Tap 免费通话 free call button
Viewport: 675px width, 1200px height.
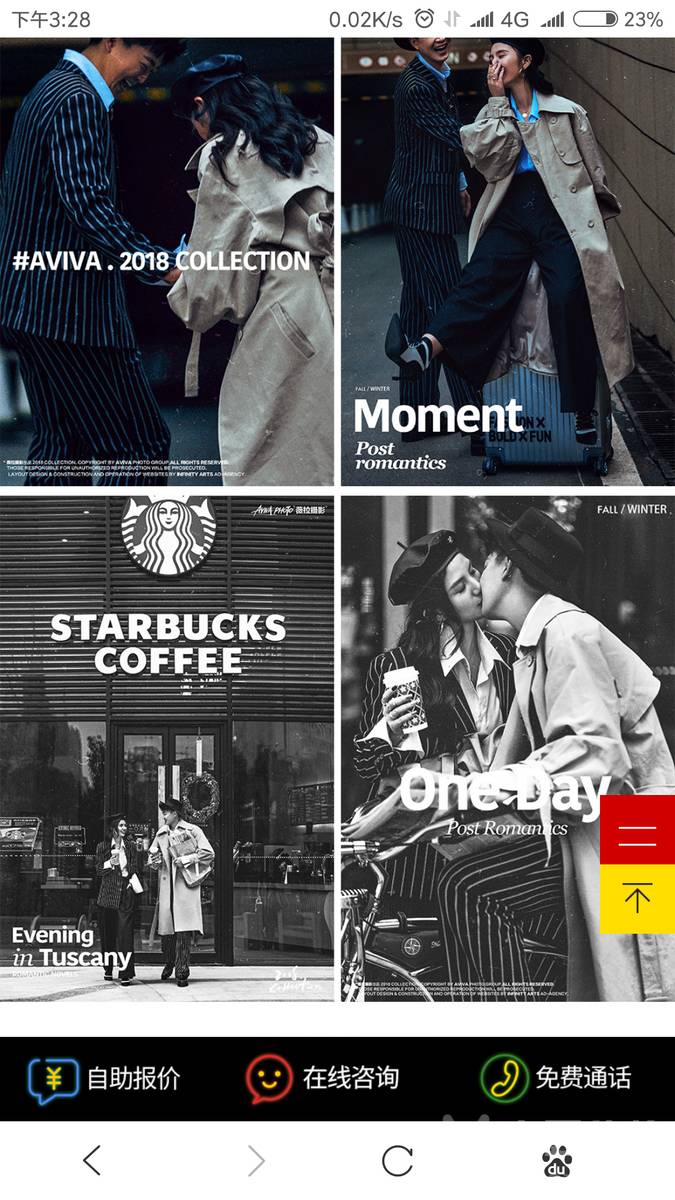555,1078
